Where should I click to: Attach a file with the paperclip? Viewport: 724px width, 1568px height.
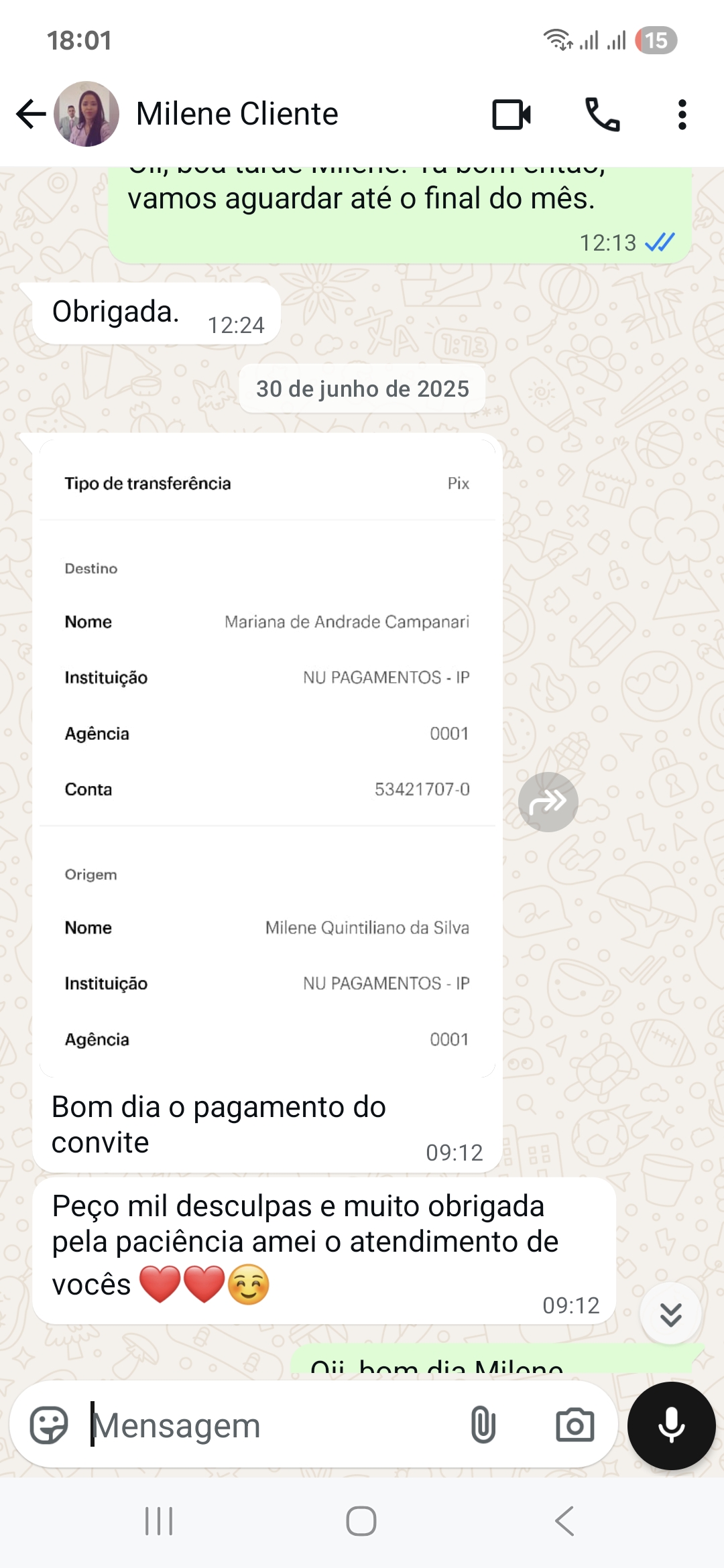pos(483,1425)
